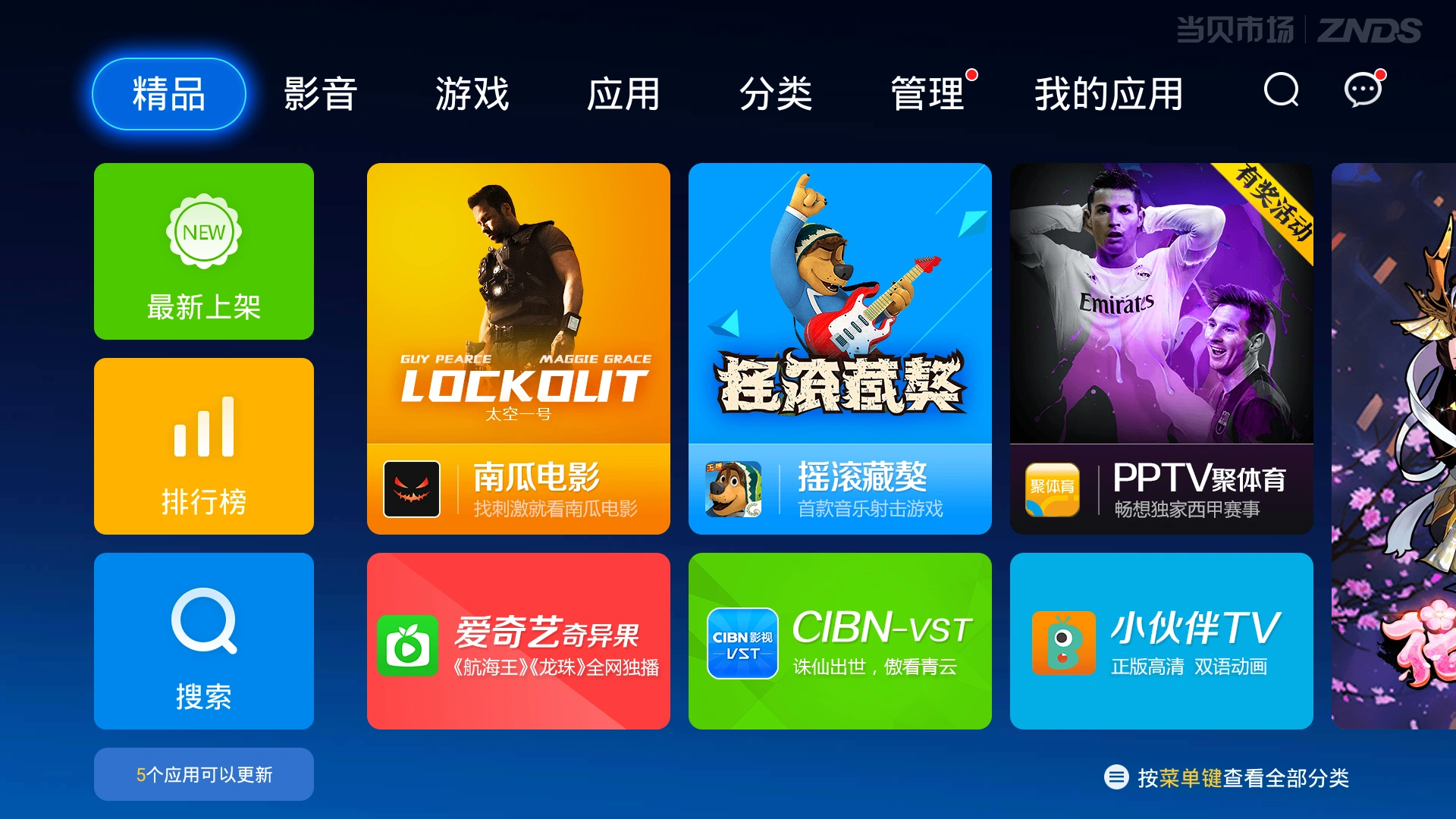Select the 精品 tab
The width and height of the screenshot is (1456, 819).
tap(169, 94)
